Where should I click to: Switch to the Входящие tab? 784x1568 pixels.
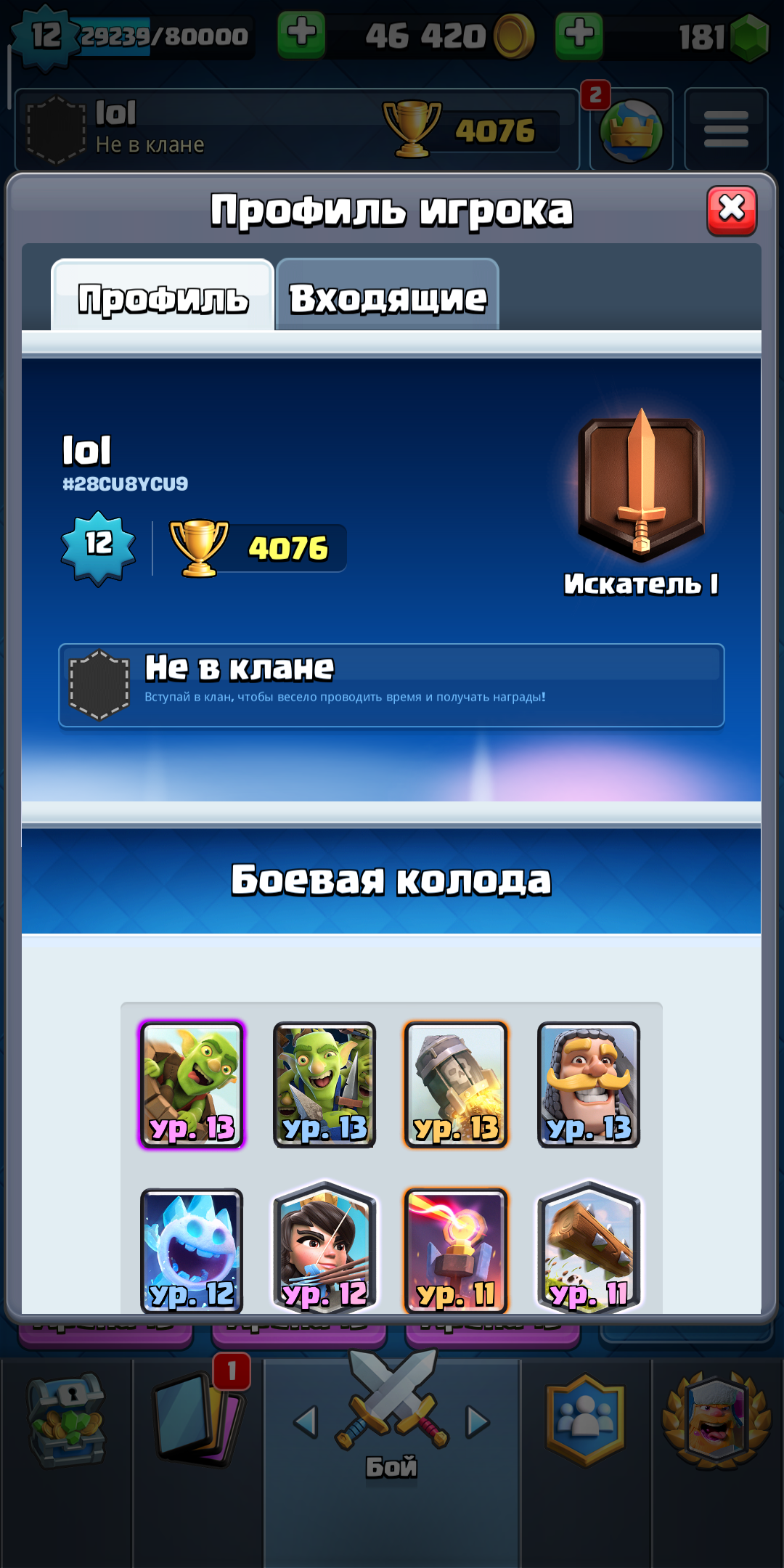point(388,295)
